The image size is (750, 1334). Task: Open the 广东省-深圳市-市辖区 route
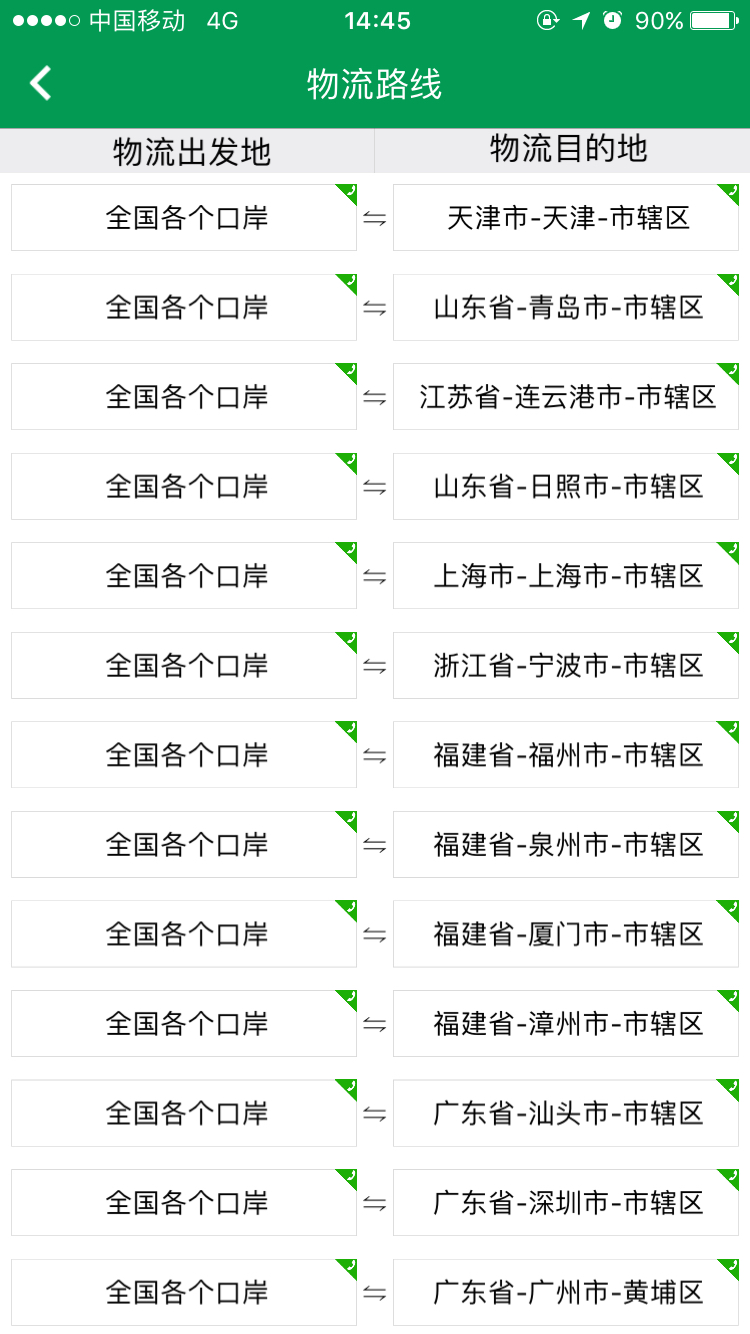click(566, 1202)
